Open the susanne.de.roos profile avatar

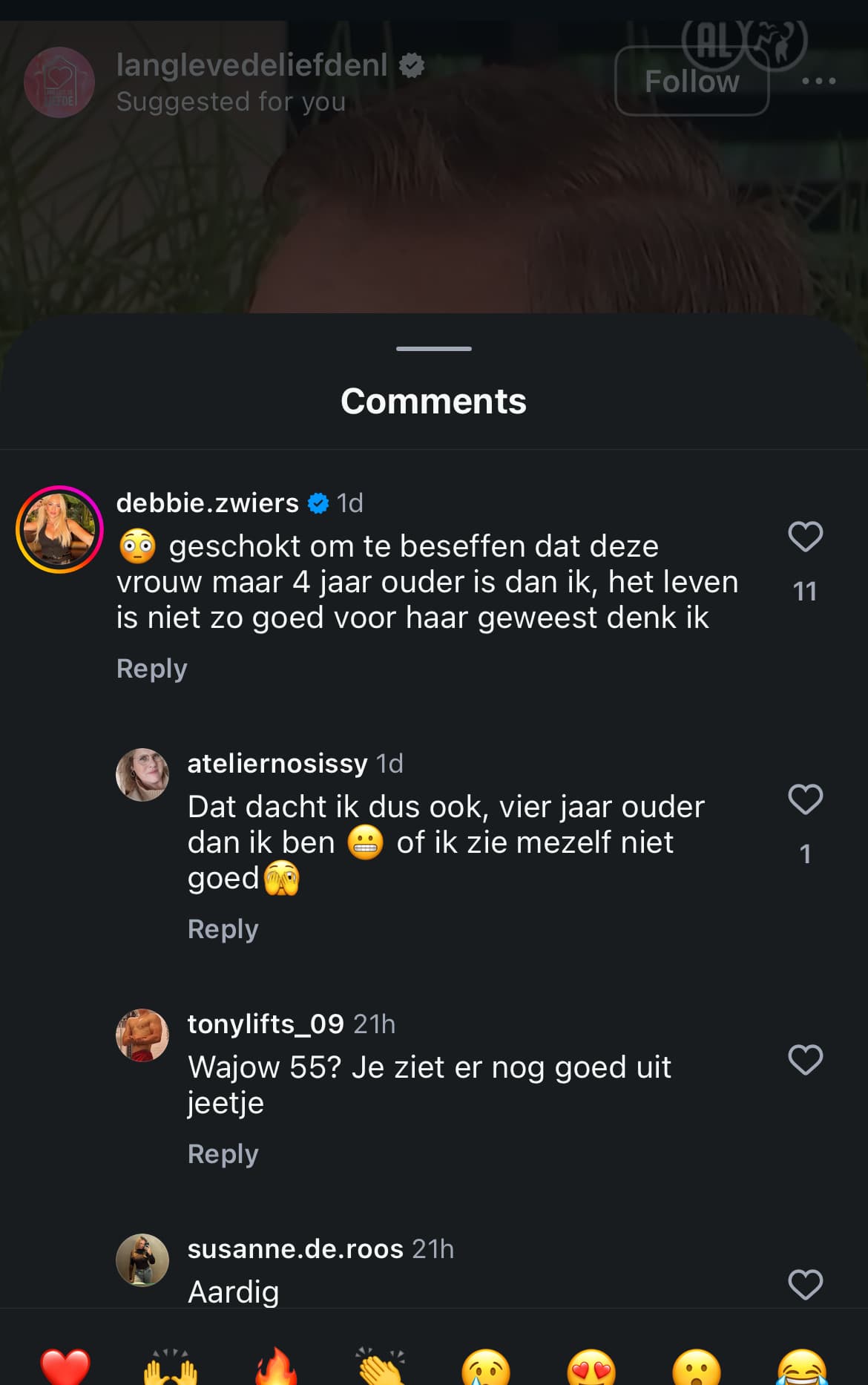(142, 1260)
